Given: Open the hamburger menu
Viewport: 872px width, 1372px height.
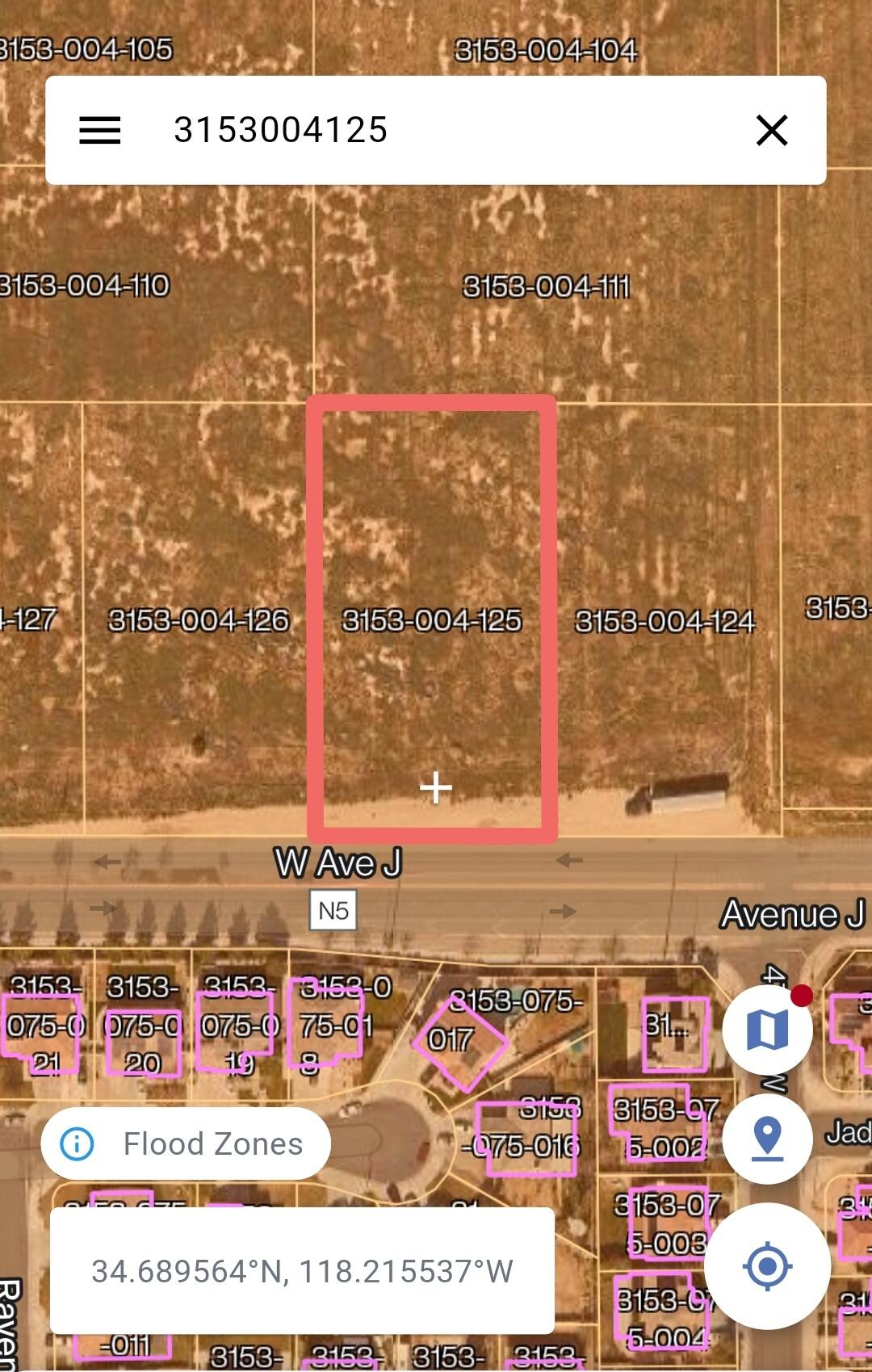Looking at the screenshot, I should [99, 130].
